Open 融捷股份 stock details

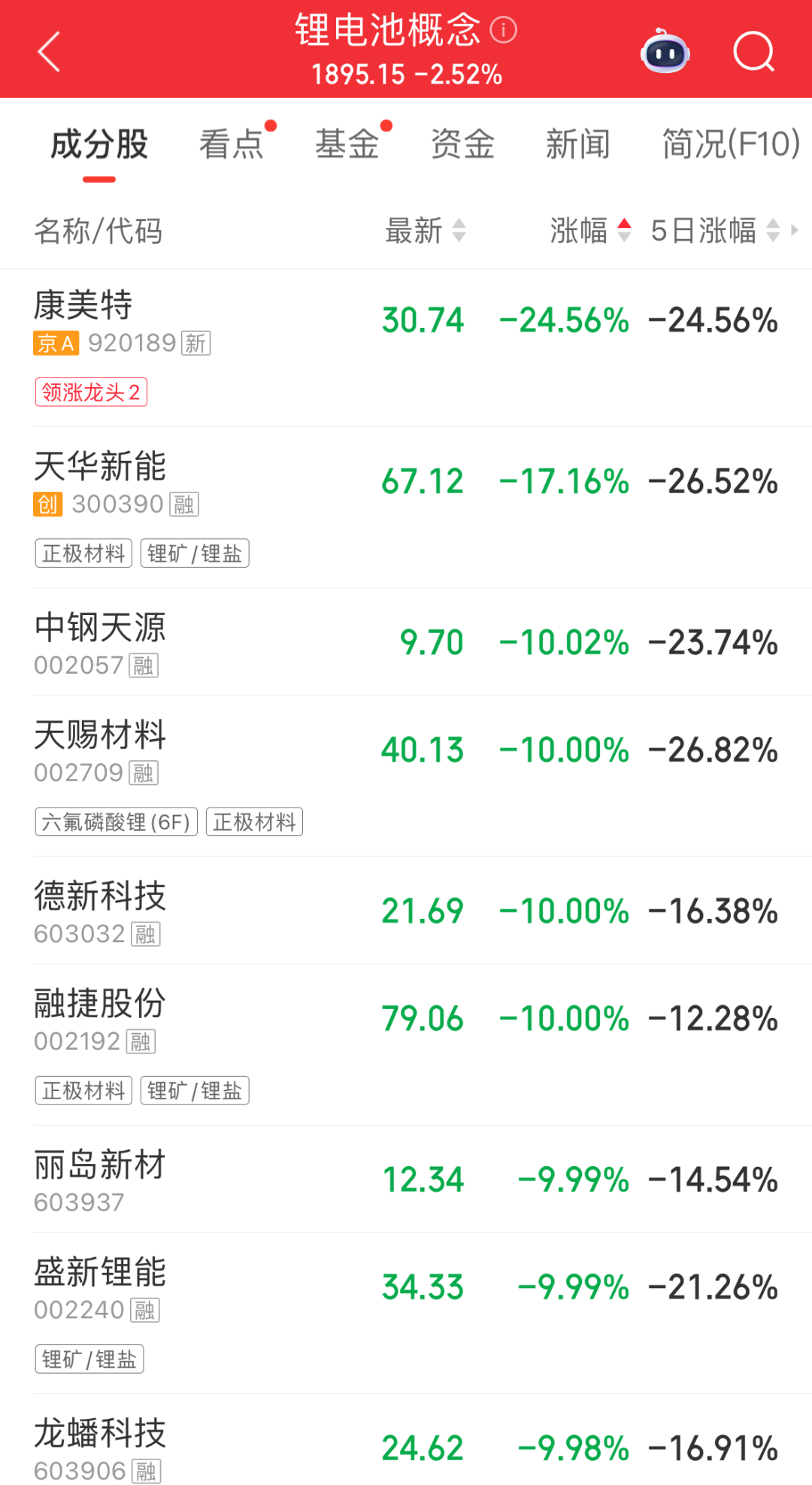coord(406,1044)
